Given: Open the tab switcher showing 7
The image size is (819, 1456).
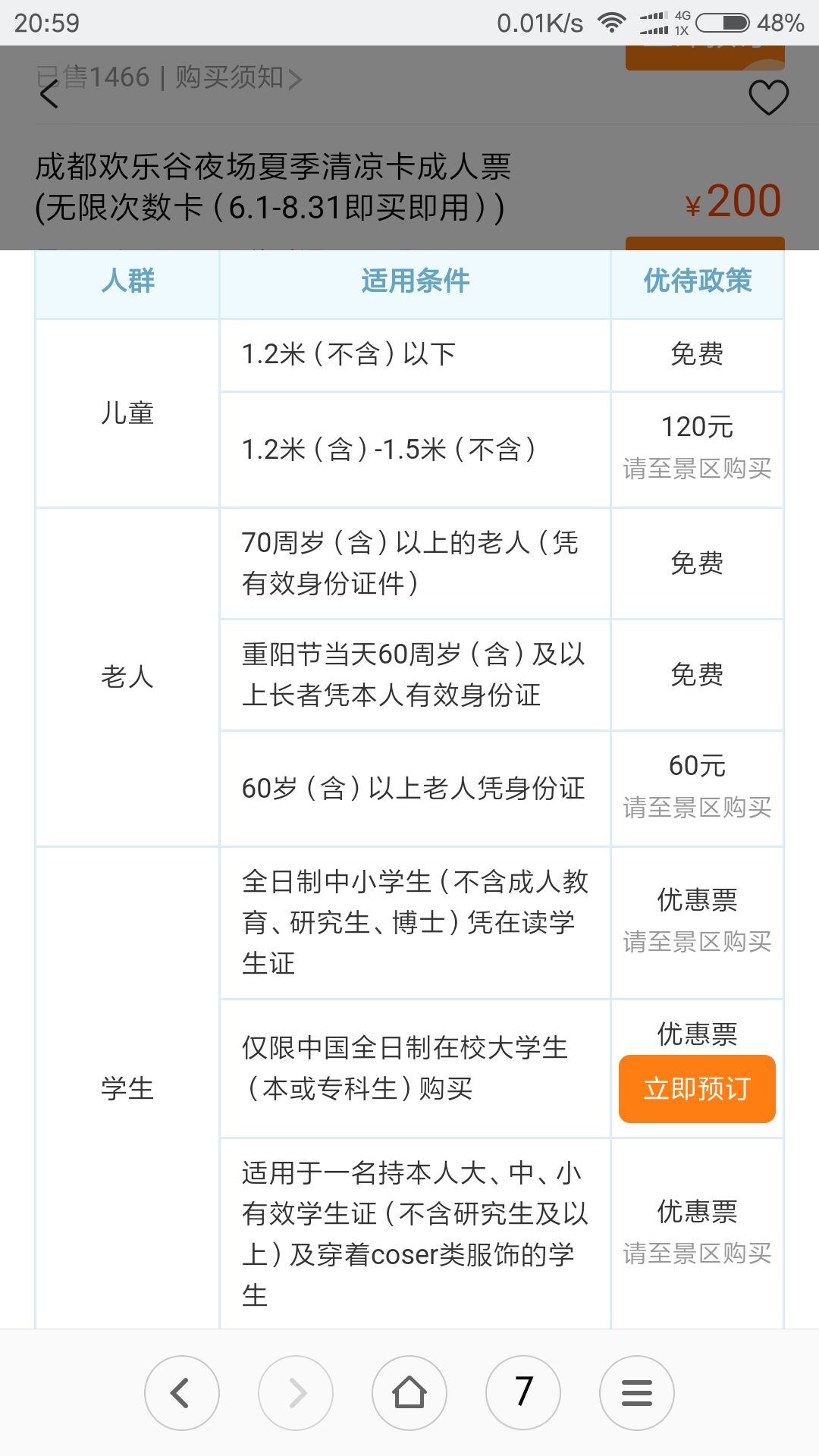Looking at the screenshot, I should pyautogui.click(x=523, y=1393).
